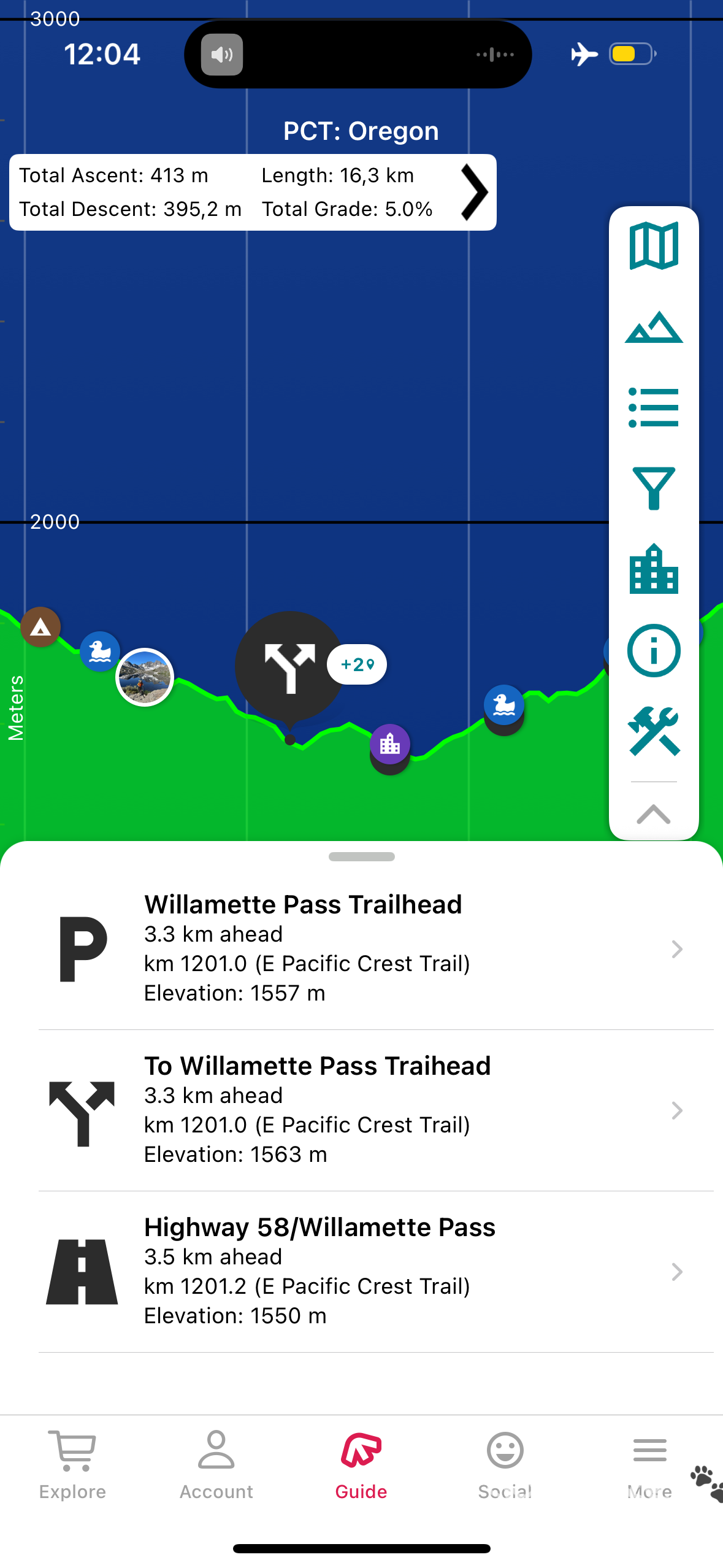Image resolution: width=723 pixels, height=1568 pixels.
Task: Tap the +2 waypoint cluster badge
Action: click(357, 664)
